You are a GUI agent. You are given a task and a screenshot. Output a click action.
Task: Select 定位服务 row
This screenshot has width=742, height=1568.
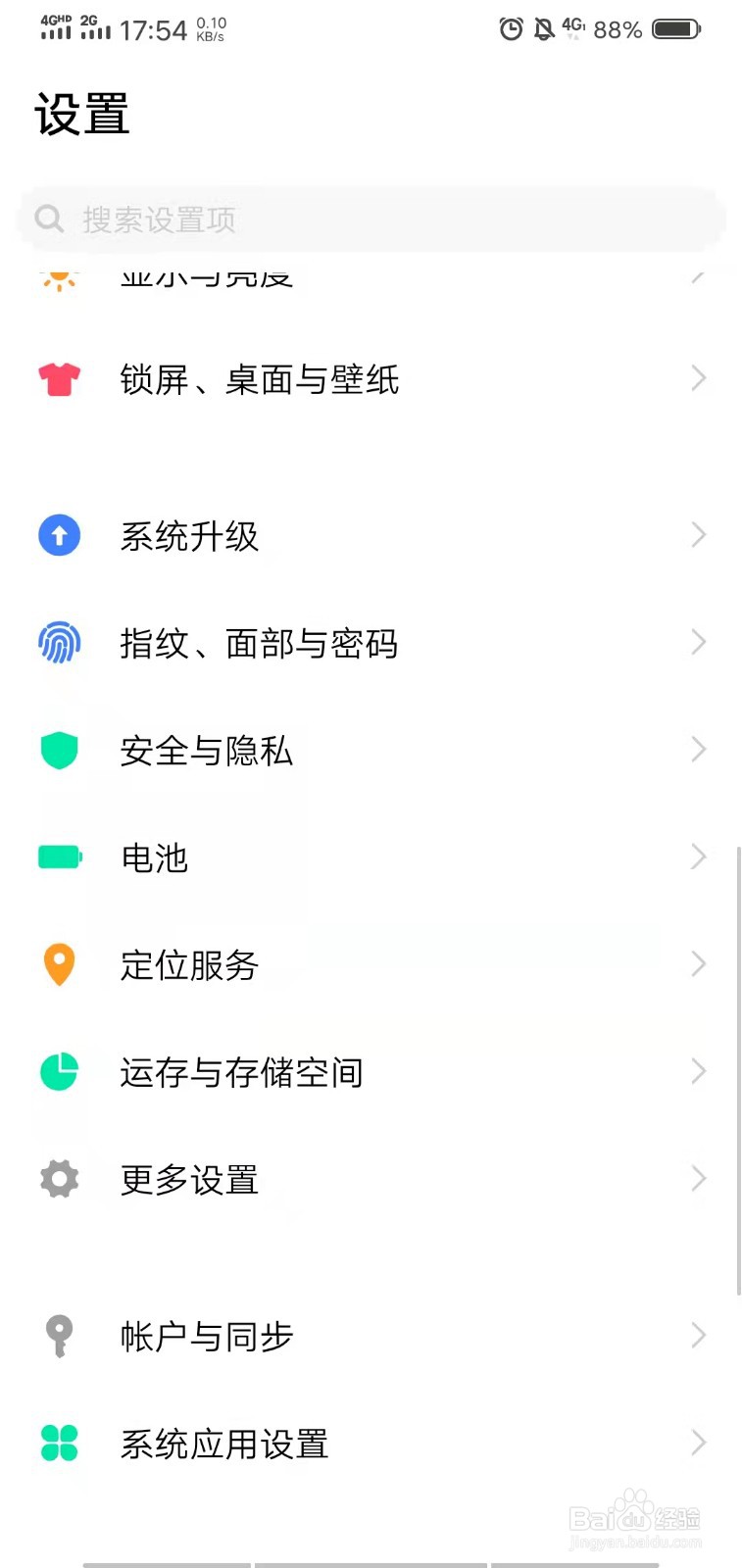[x=371, y=965]
